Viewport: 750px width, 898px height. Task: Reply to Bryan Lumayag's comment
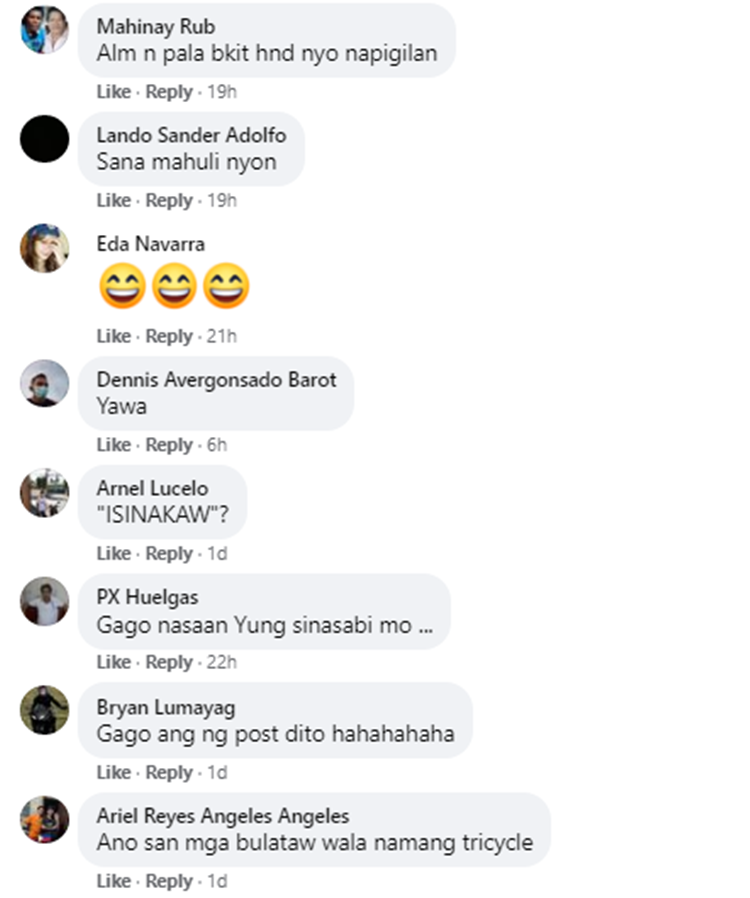pos(168,773)
